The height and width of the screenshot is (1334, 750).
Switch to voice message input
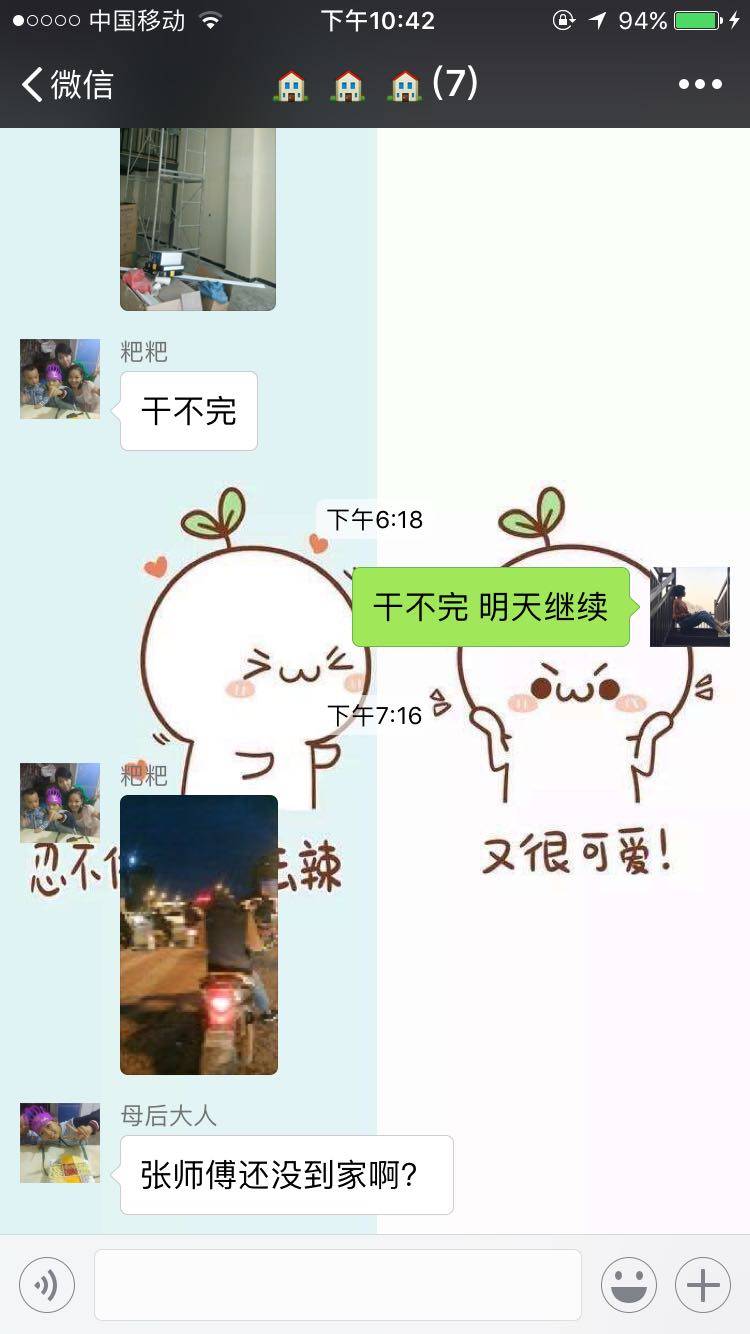[x=47, y=1285]
